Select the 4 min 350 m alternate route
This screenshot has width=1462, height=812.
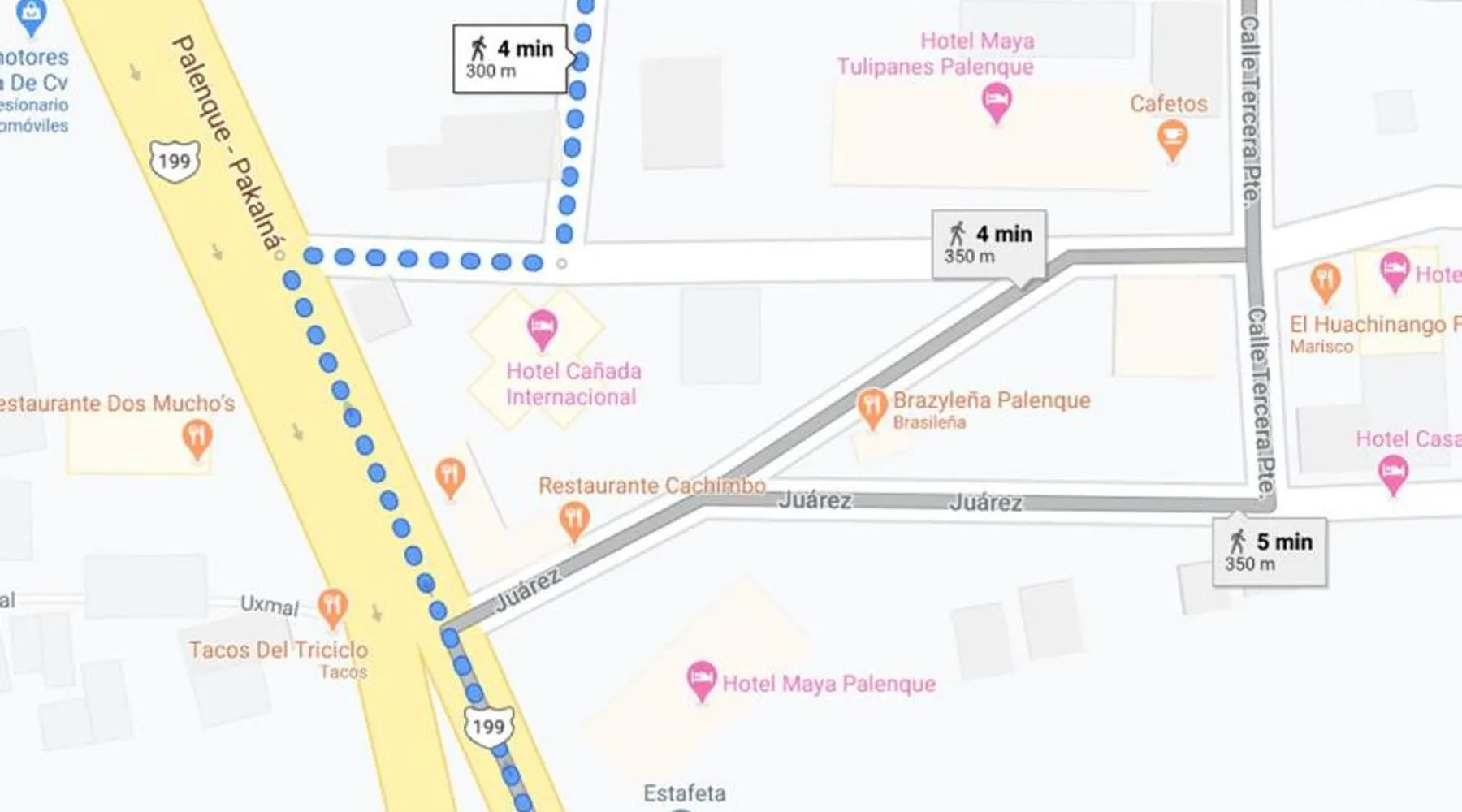[x=988, y=244]
